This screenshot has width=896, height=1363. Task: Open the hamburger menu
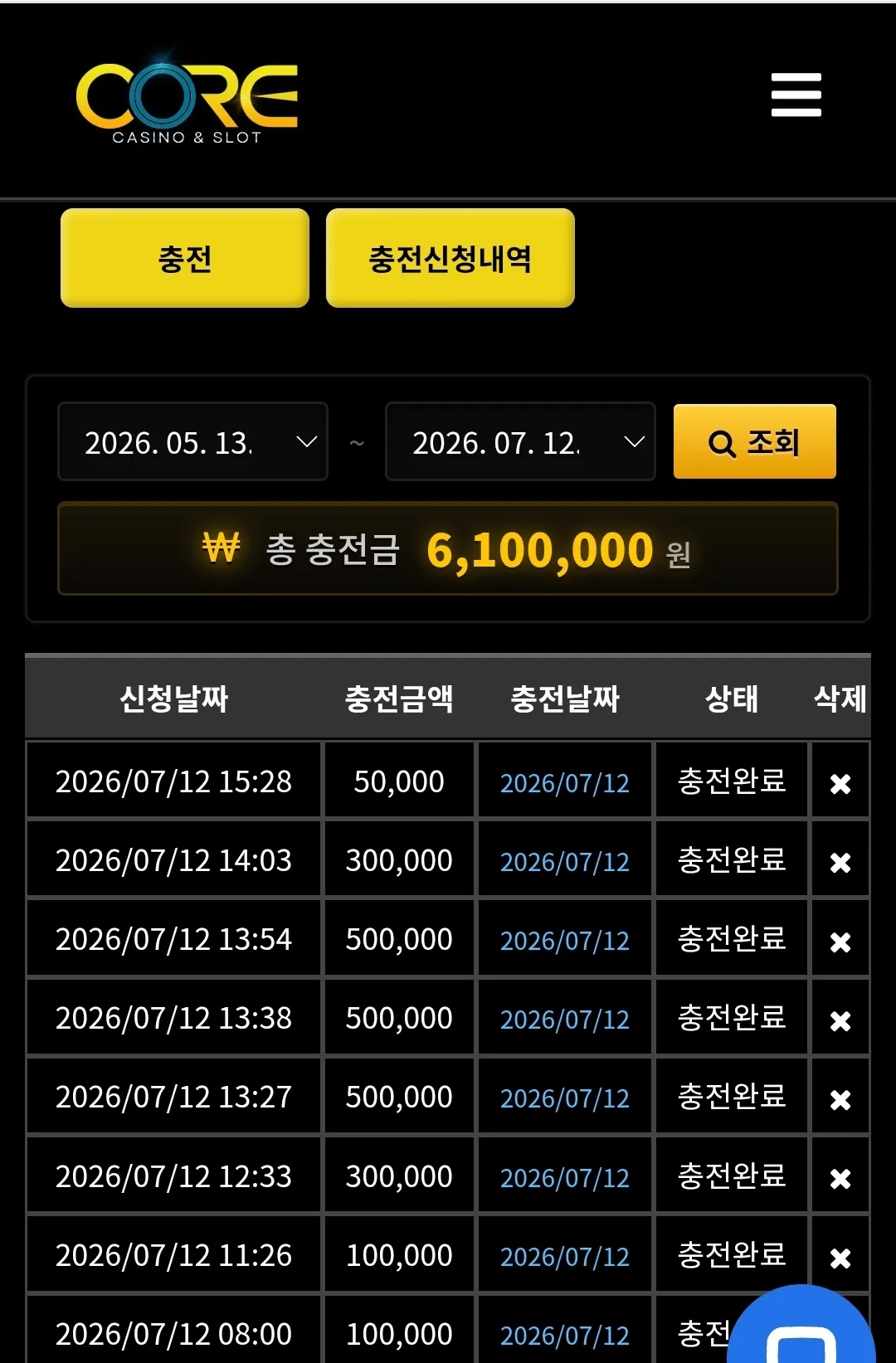click(796, 95)
